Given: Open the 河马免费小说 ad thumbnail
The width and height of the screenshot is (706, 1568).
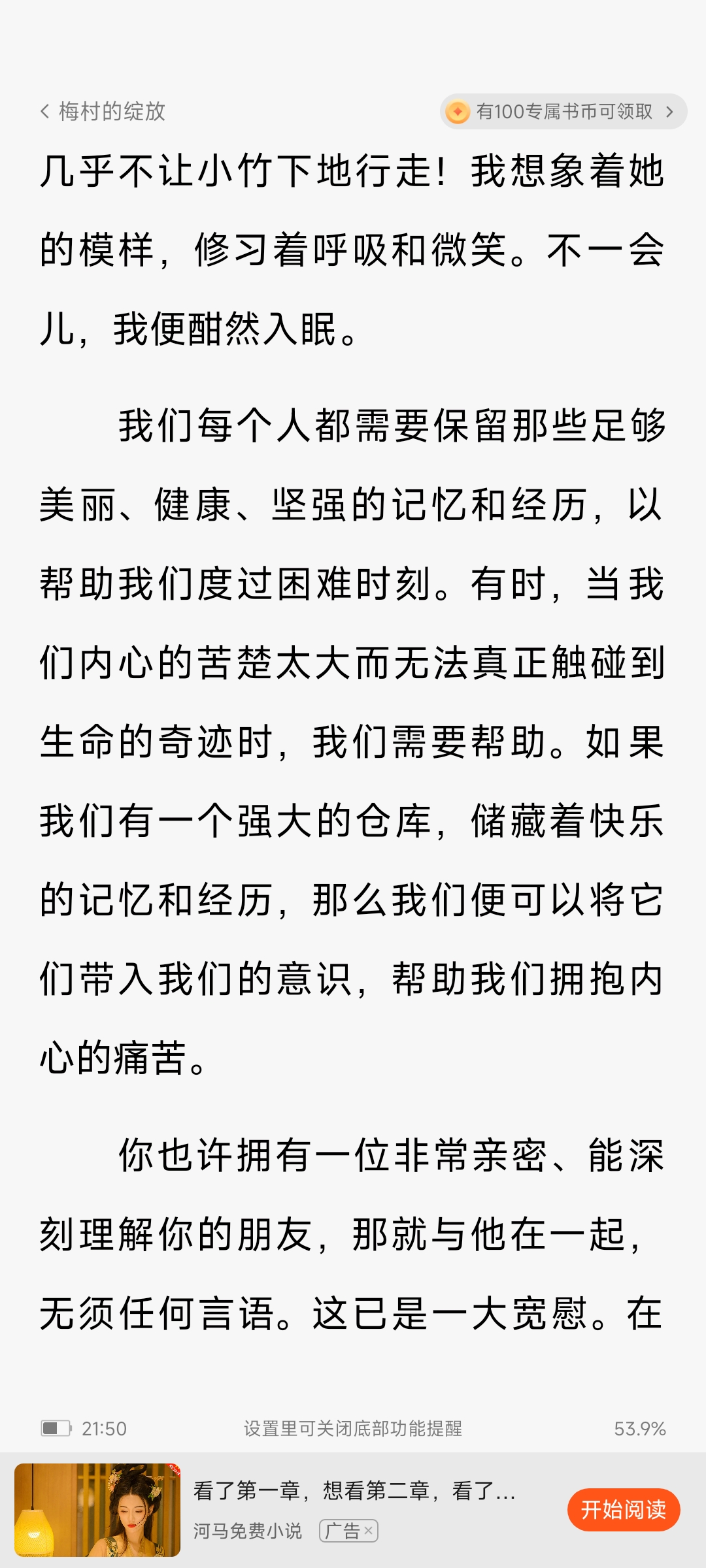Looking at the screenshot, I should click(x=97, y=1510).
